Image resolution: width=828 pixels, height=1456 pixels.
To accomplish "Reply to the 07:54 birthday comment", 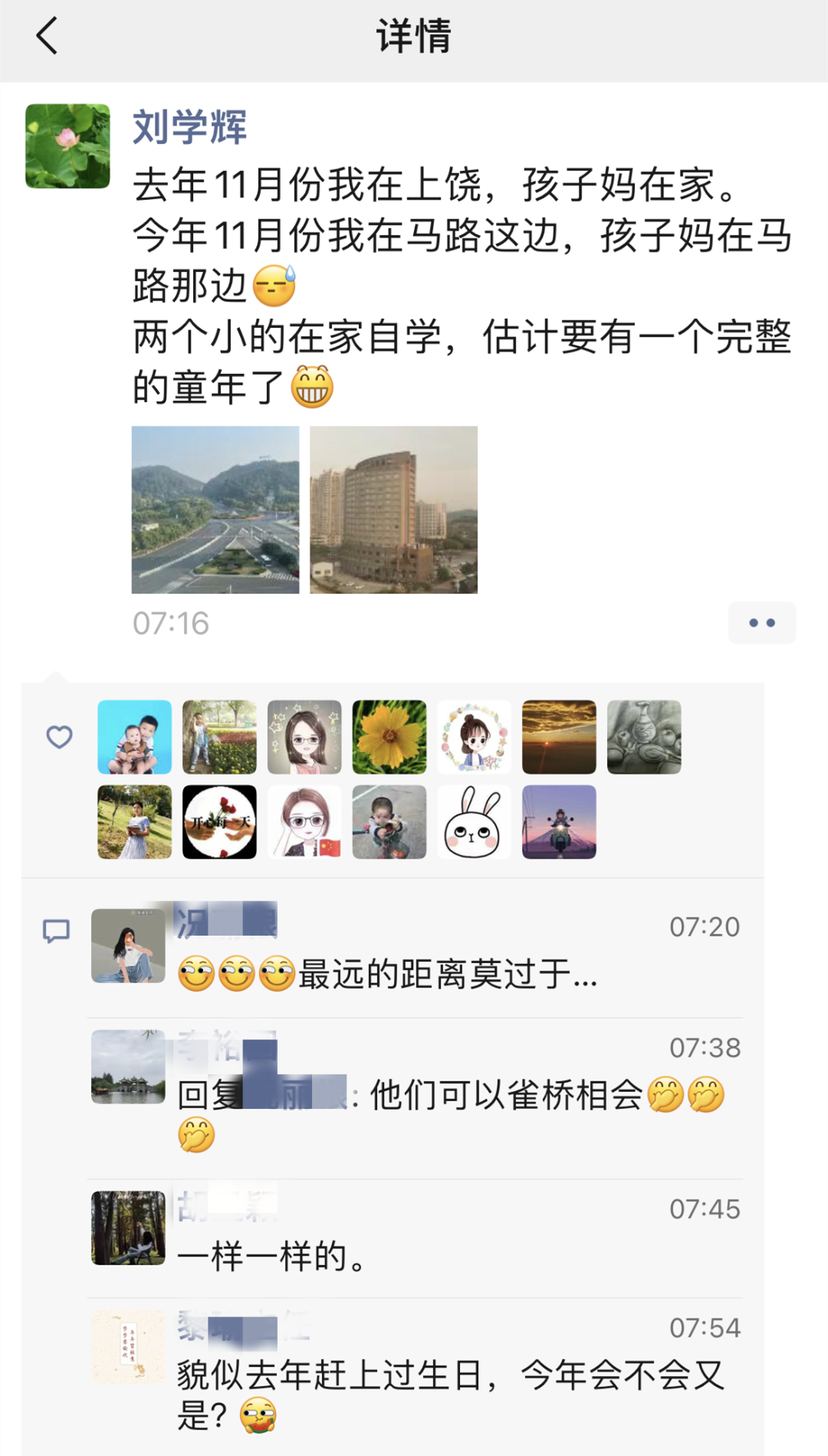I will click(x=451, y=1376).
